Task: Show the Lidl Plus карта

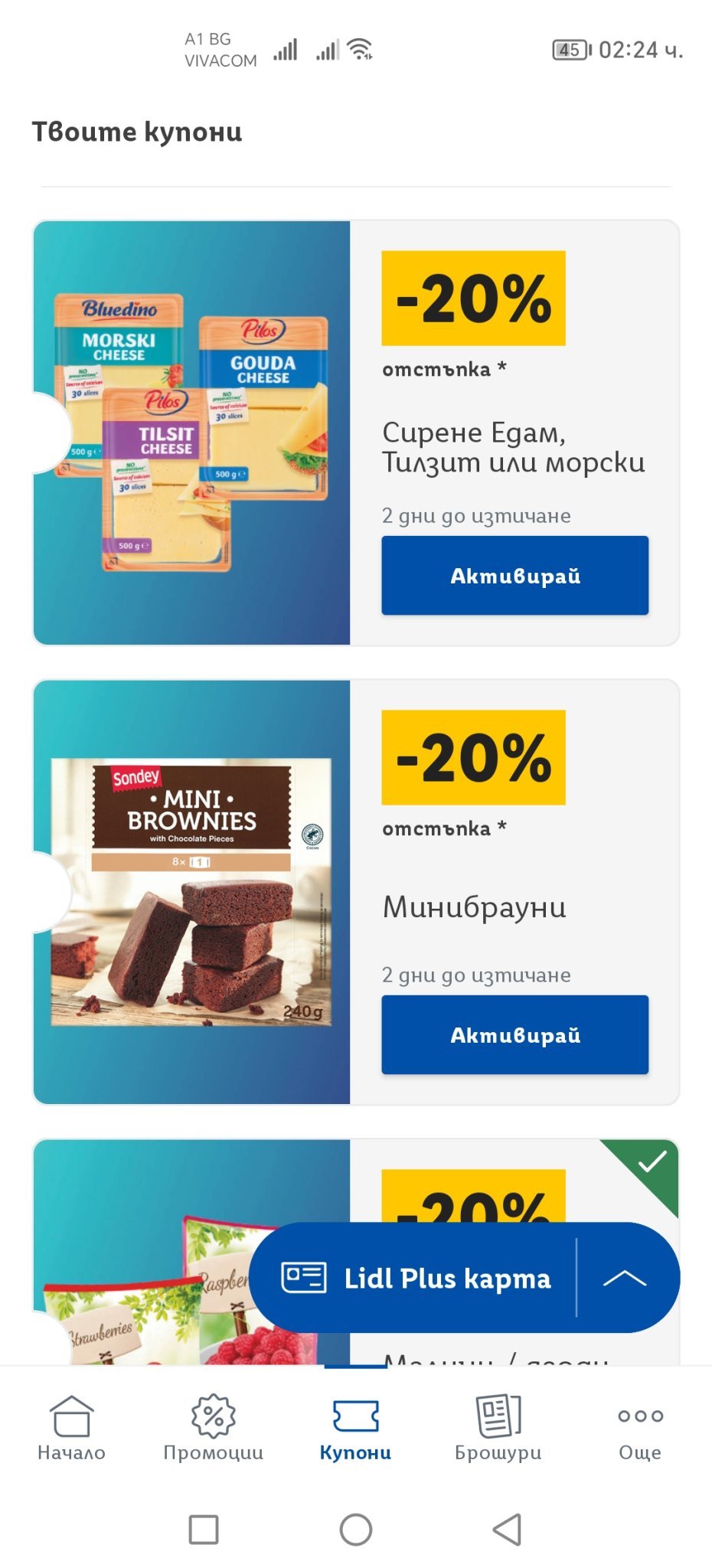Action: pos(416,1278)
